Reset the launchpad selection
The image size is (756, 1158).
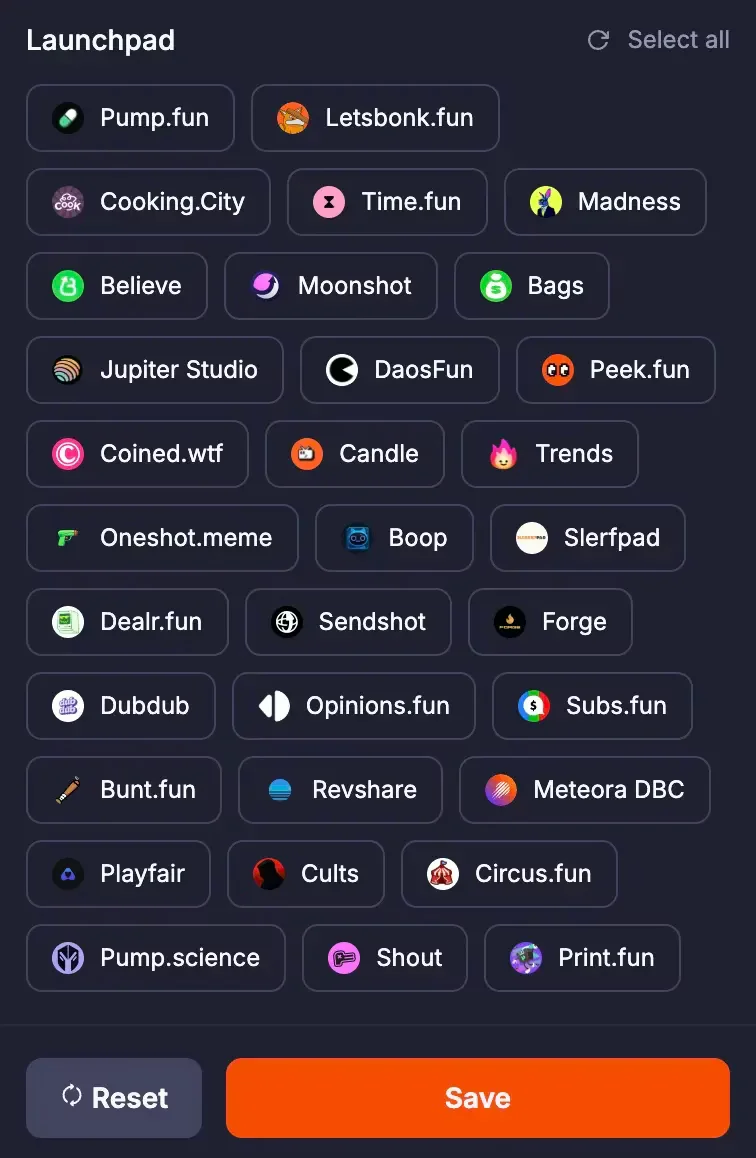114,1098
